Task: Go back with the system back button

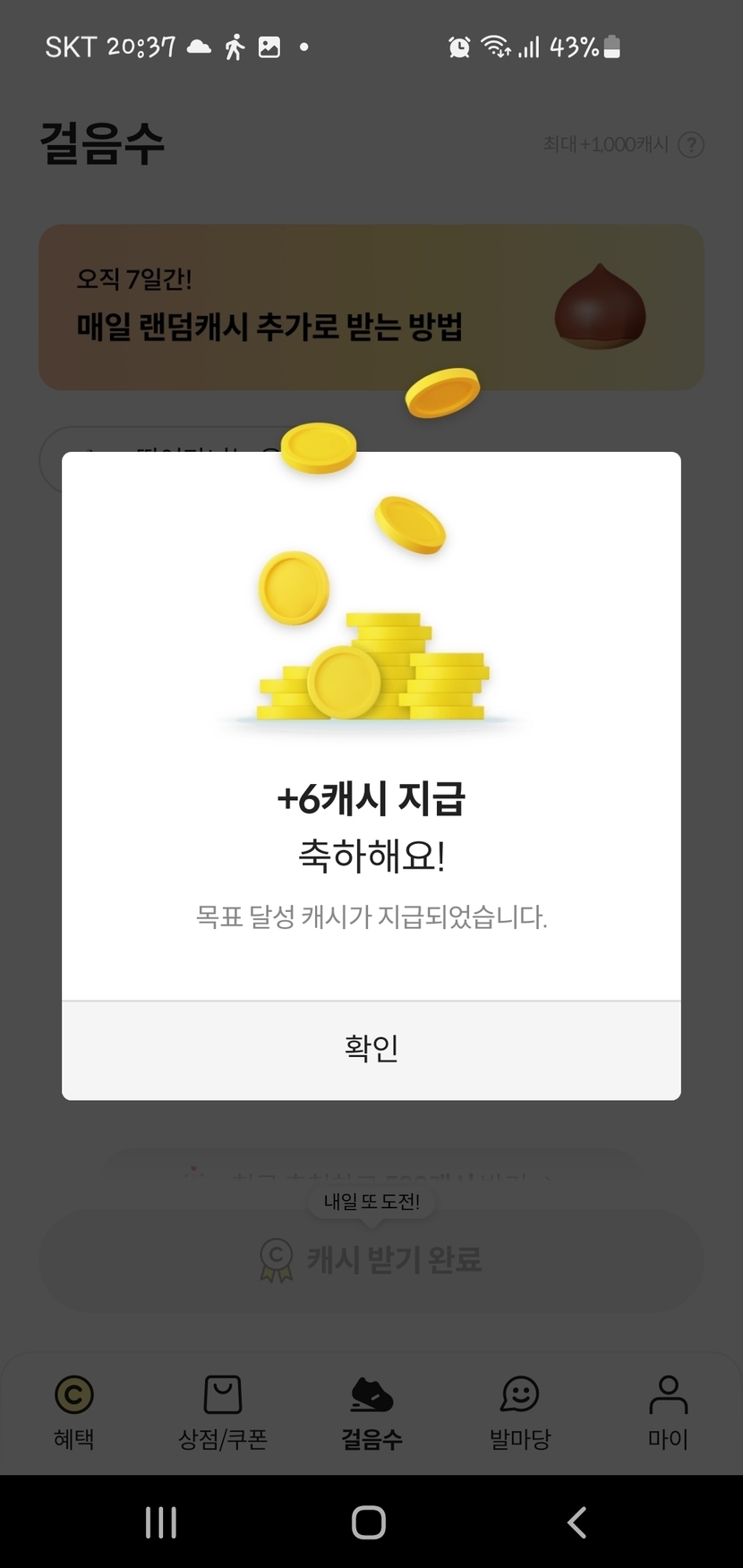Action: pyautogui.click(x=577, y=1521)
